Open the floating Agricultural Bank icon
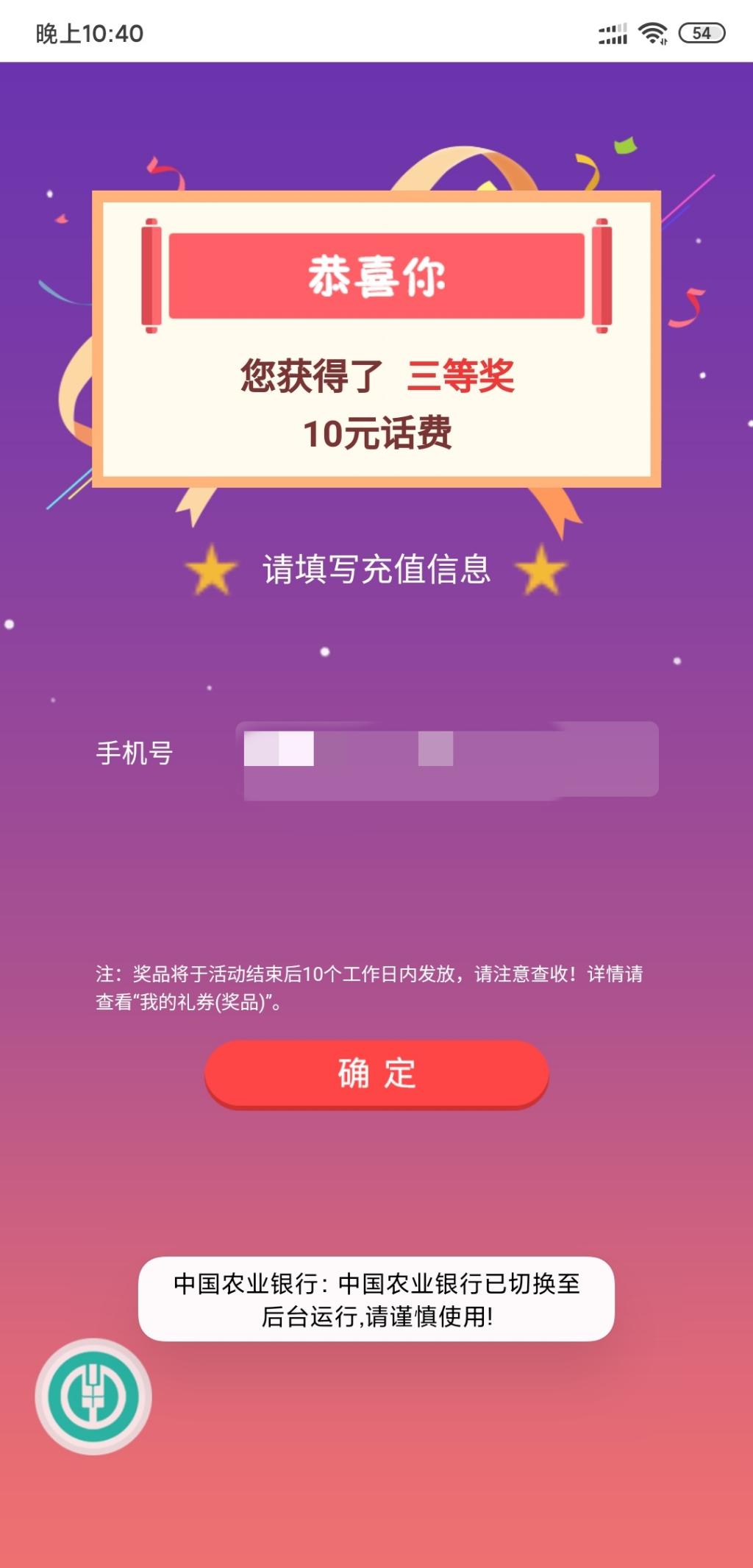The height and width of the screenshot is (1568, 753). [93, 1396]
